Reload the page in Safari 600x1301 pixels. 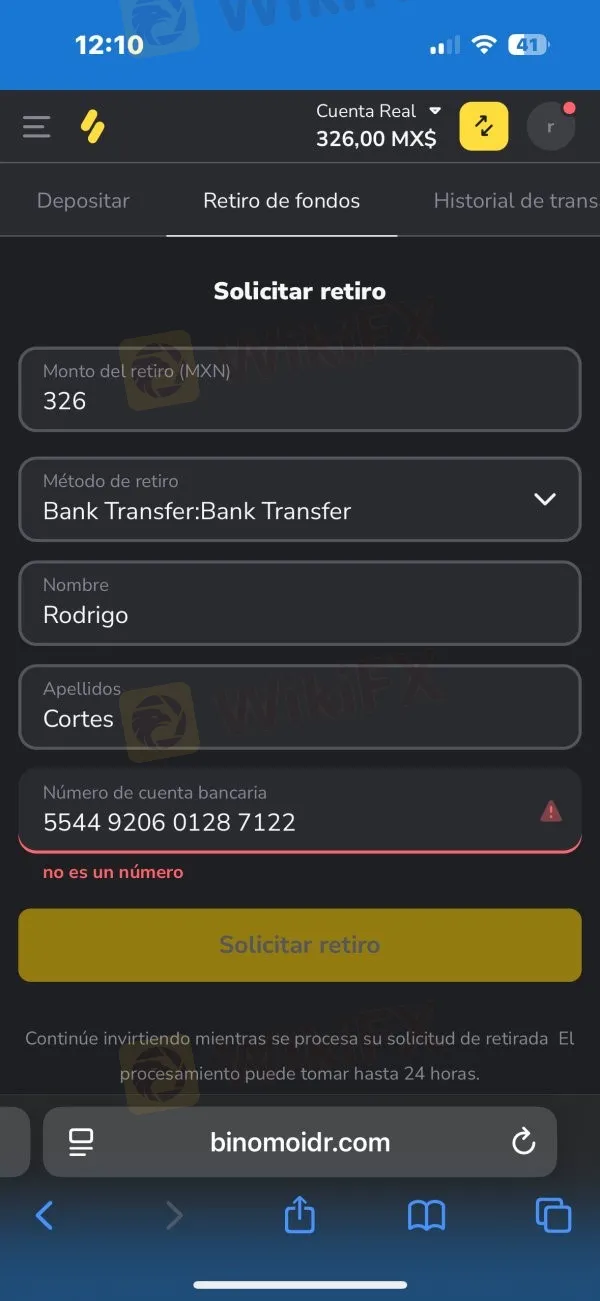[523, 1142]
